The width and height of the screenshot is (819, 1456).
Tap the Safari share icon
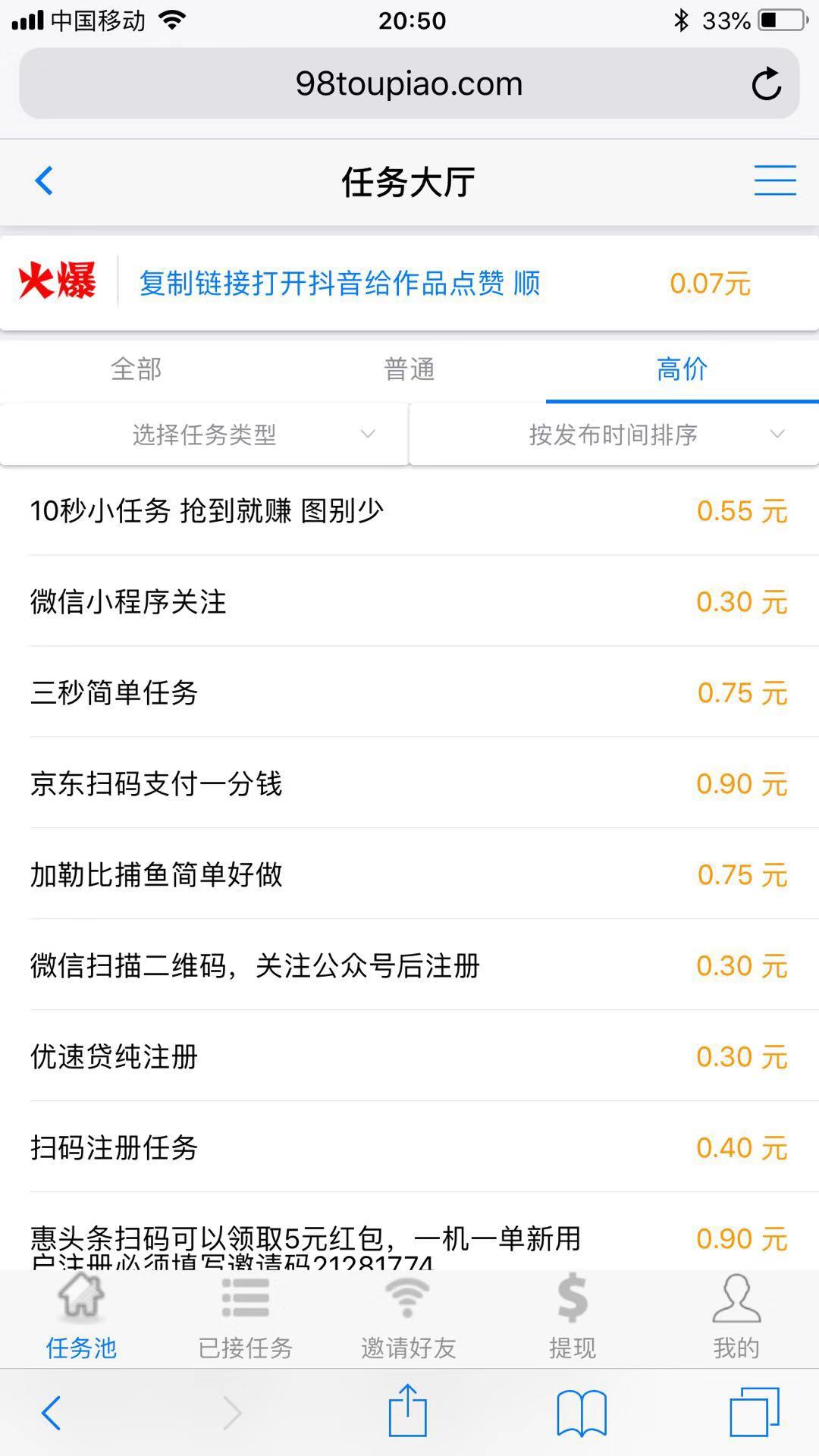click(408, 1410)
